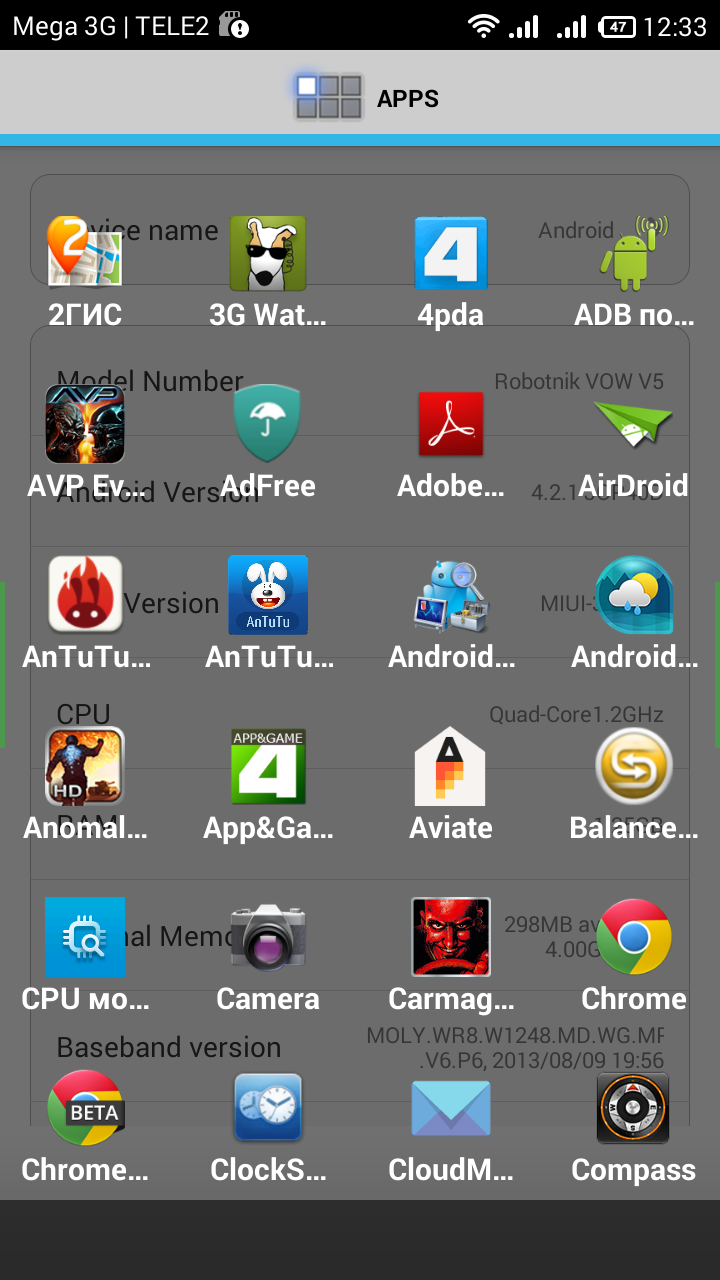The height and width of the screenshot is (1280, 720).
Task: Open Chrome browser
Action: coord(634,938)
